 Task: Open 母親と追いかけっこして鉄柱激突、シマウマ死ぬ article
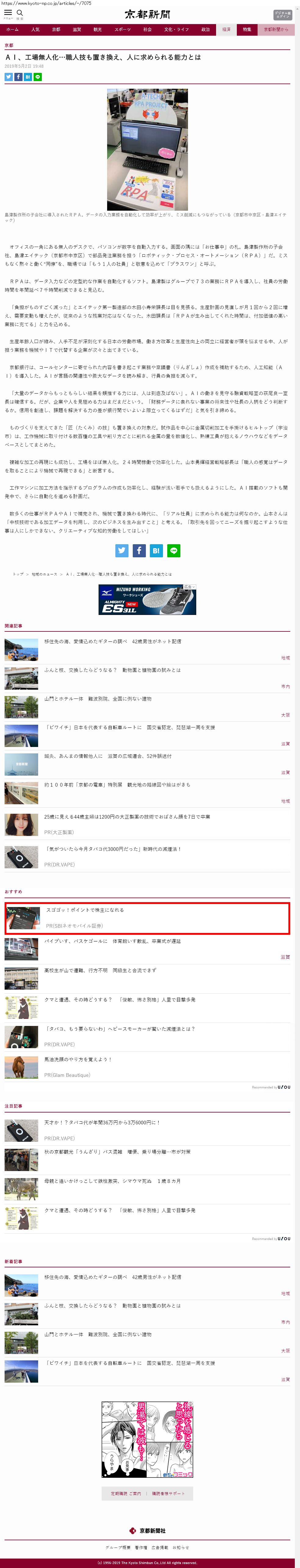pos(112,1181)
